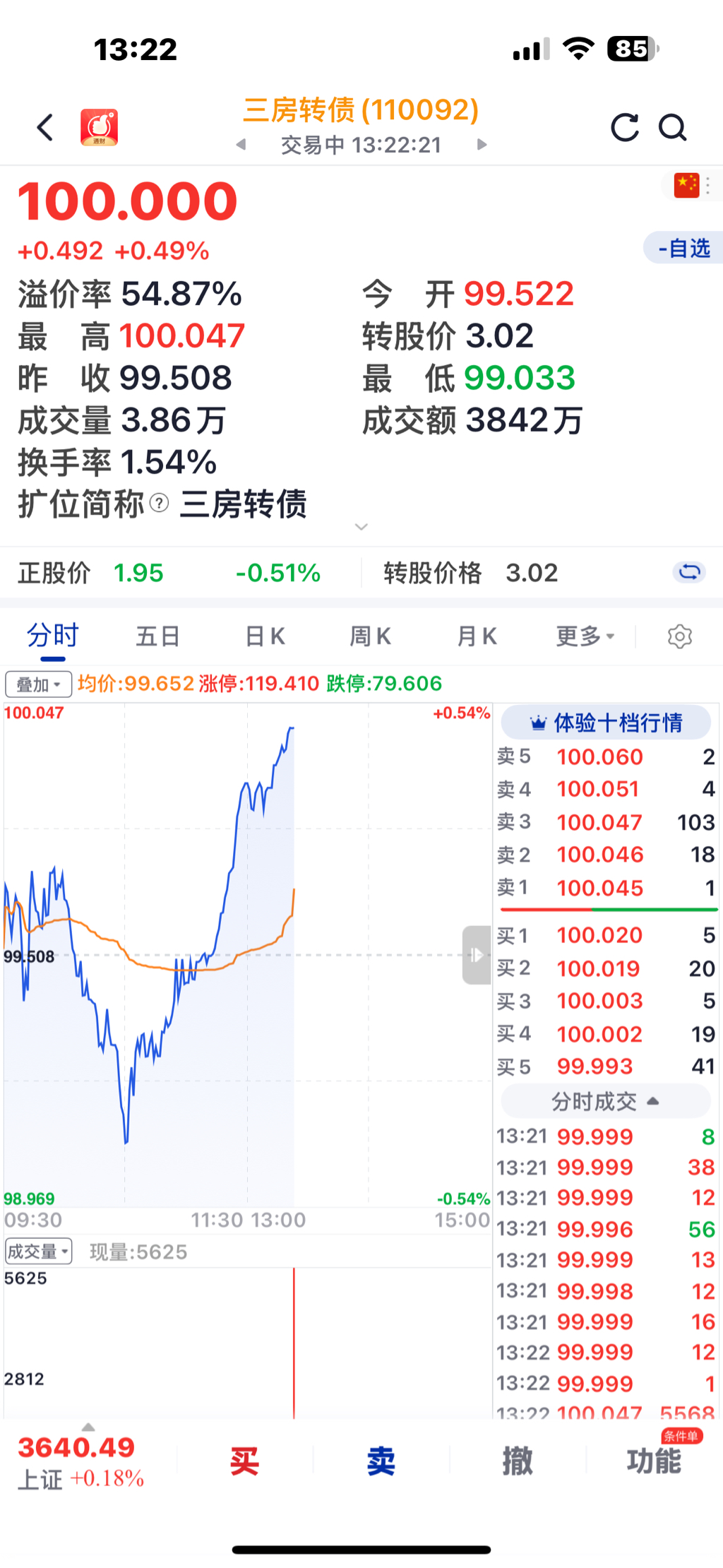Tap the blue 卖 sell button

[381, 1461]
